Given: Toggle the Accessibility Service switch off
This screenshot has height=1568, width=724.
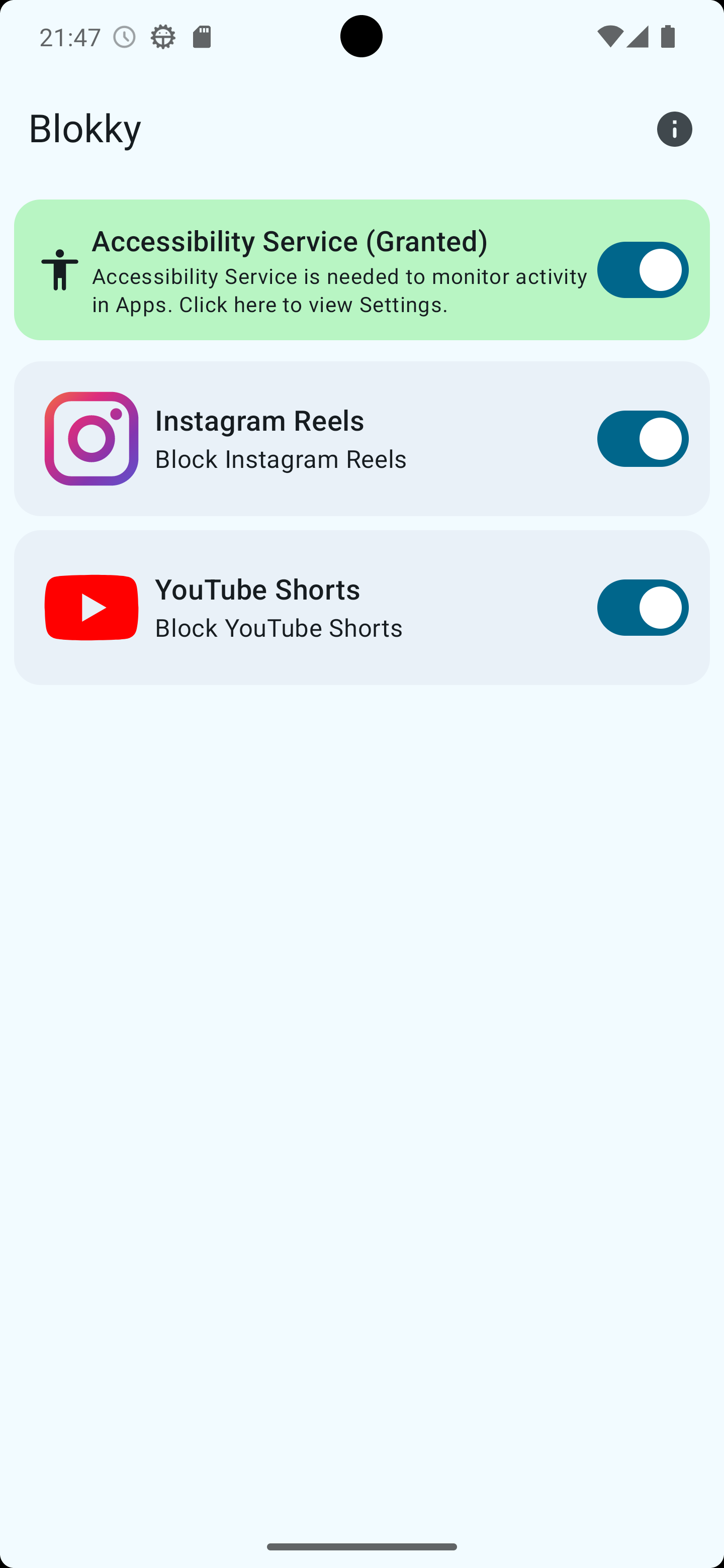Looking at the screenshot, I should (x=643, y=270).
